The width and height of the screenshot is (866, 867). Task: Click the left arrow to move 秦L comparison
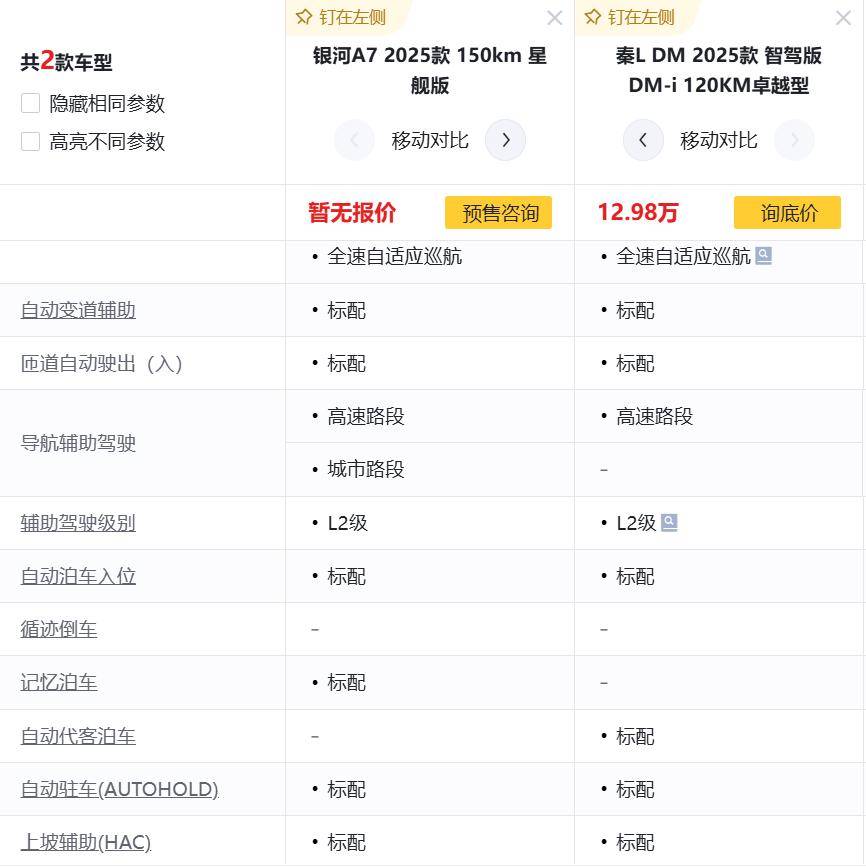click(643, 140)
